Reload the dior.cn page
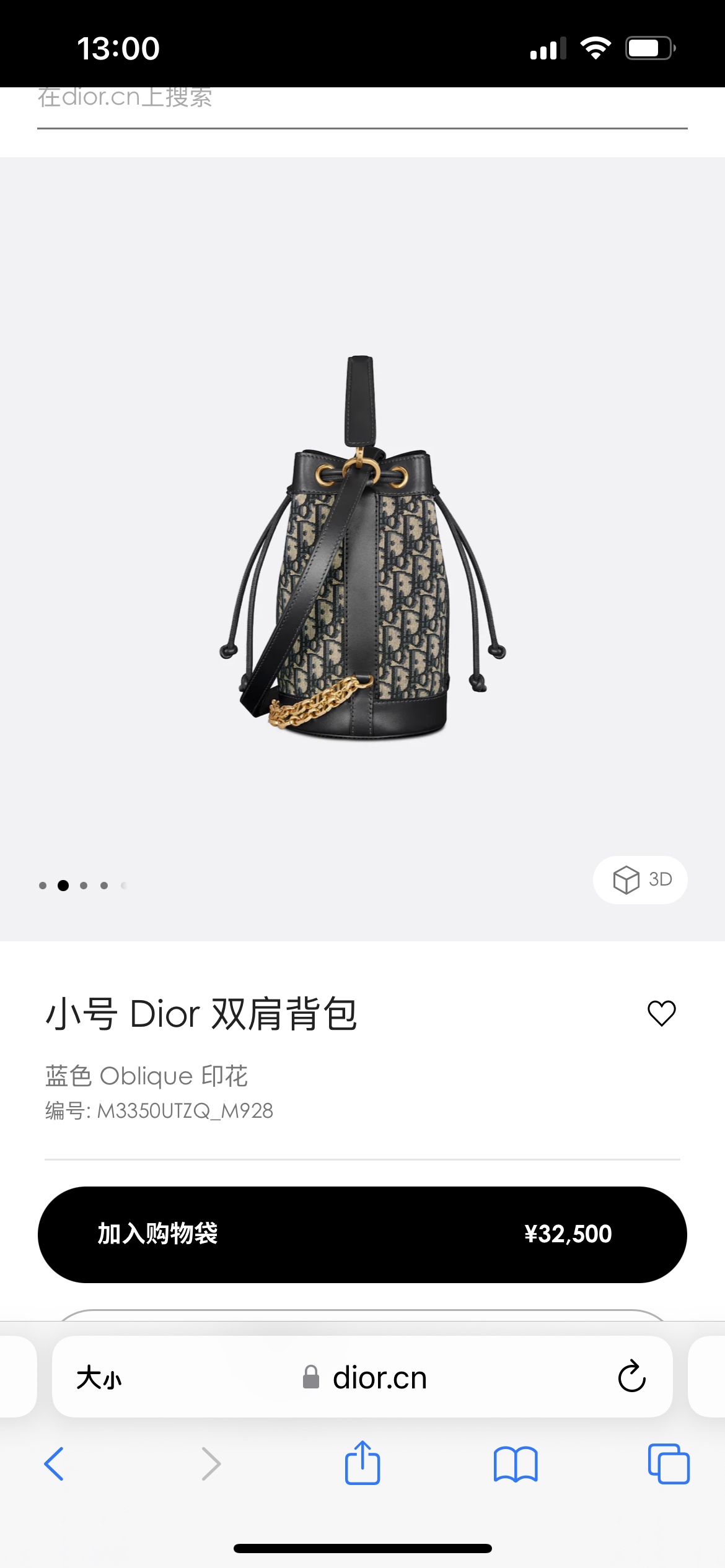The height and width of the screenshot is (1568, 725). click(631, 1377)
